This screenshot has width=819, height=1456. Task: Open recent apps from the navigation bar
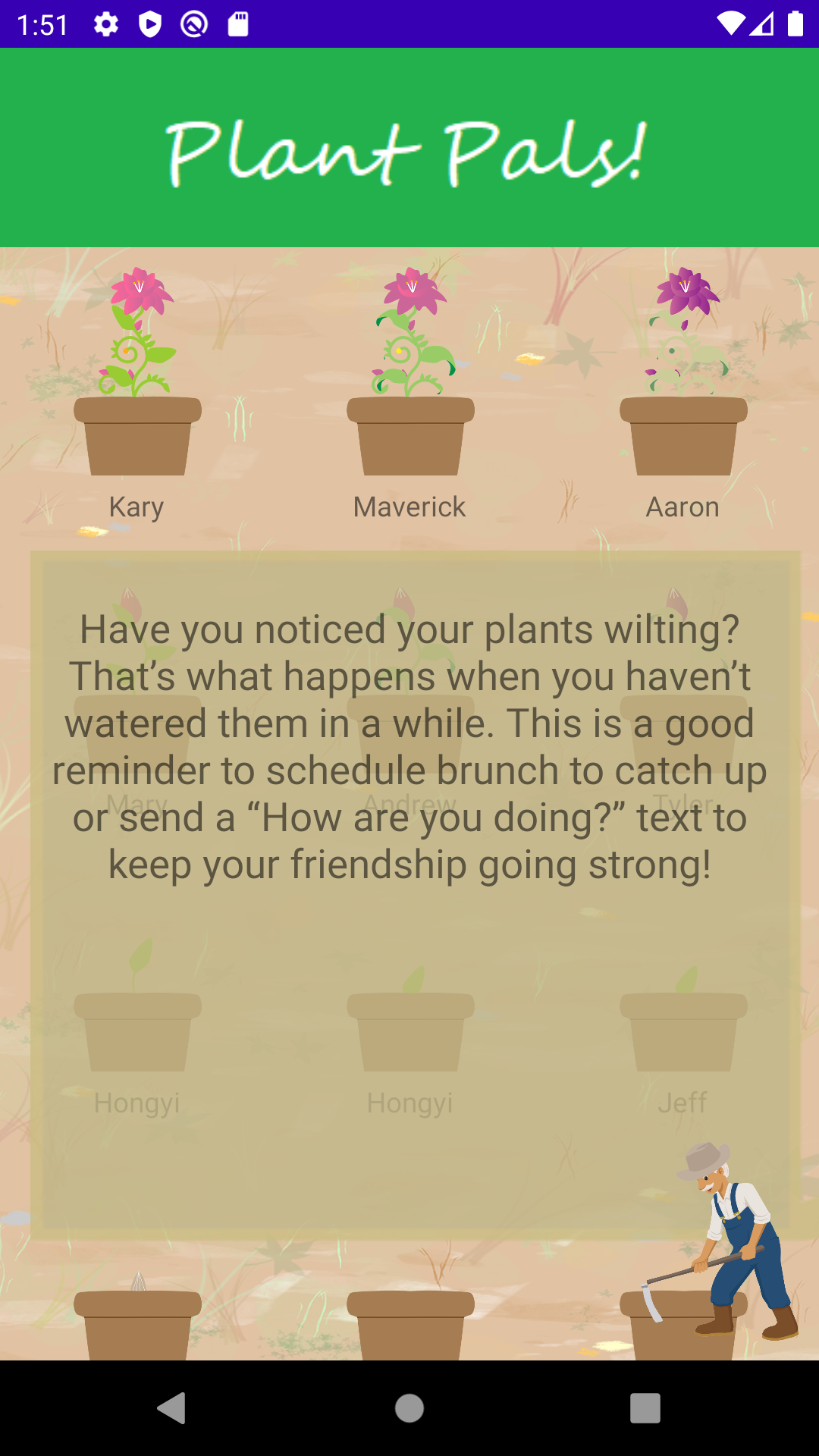(x=645, y=1408)
